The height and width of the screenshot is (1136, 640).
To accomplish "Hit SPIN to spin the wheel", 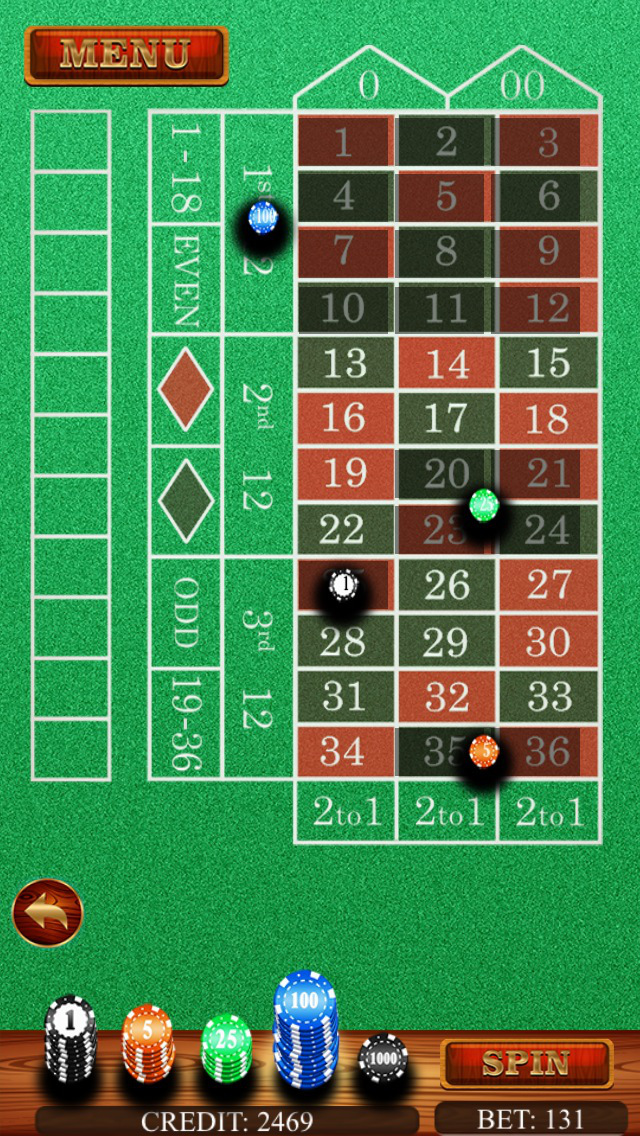I will click(x=527, y=1064).
